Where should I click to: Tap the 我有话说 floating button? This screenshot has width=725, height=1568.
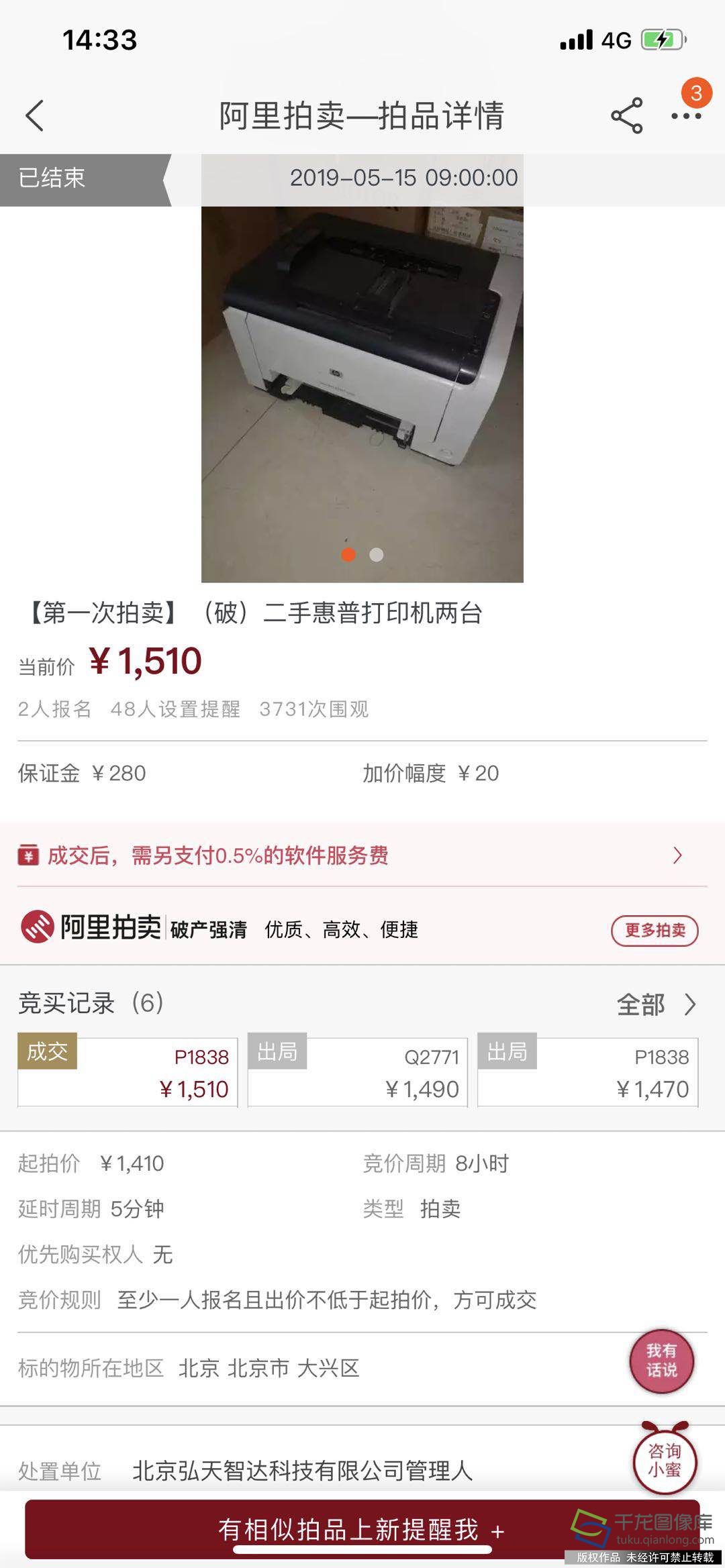pyautogui.click(x=661, y=1360)
